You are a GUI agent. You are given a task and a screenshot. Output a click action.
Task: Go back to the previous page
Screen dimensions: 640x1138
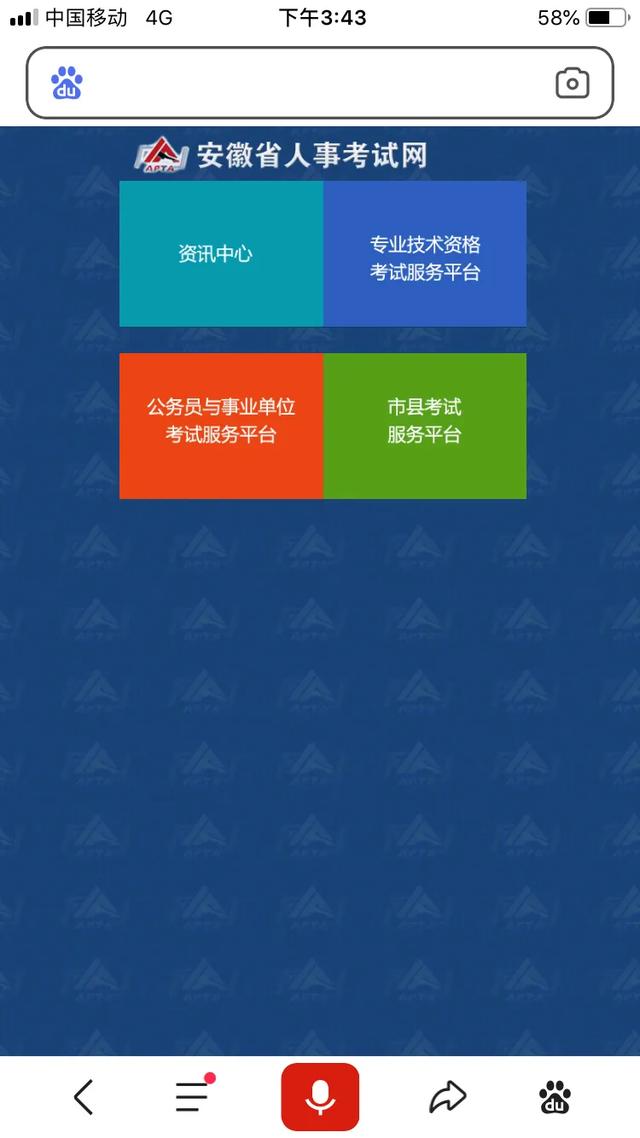(x=85, y=1097)
